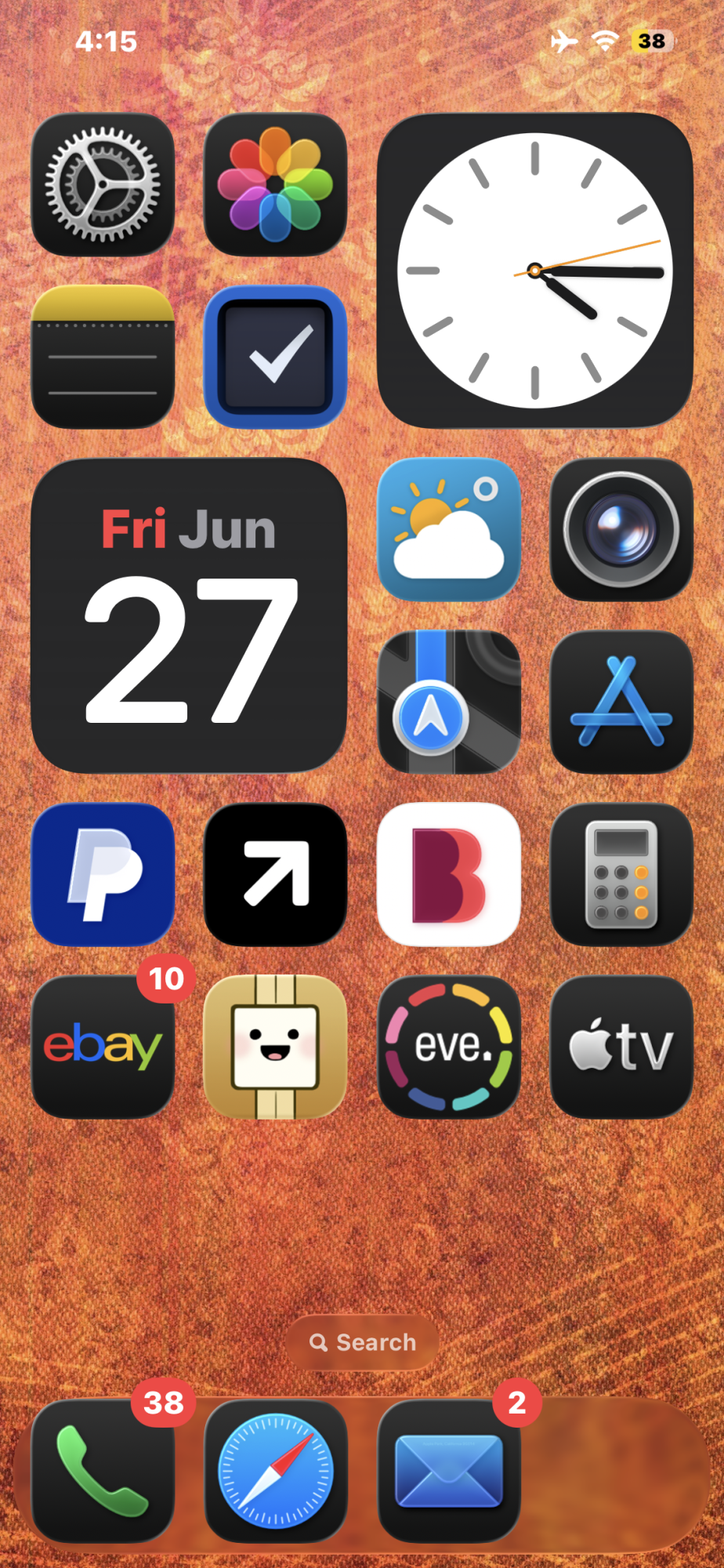Open the Apple TV app

[621, 1047]
